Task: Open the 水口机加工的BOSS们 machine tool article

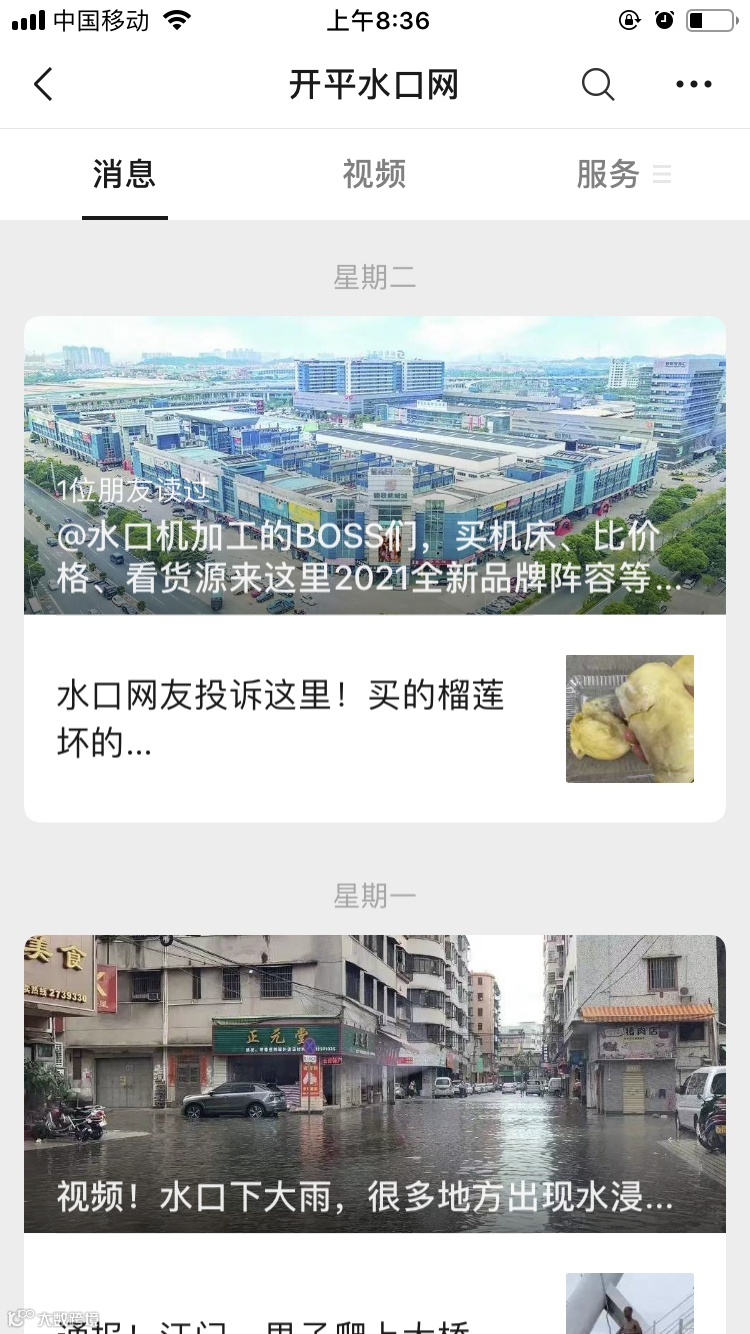Action: pos(374,465)
